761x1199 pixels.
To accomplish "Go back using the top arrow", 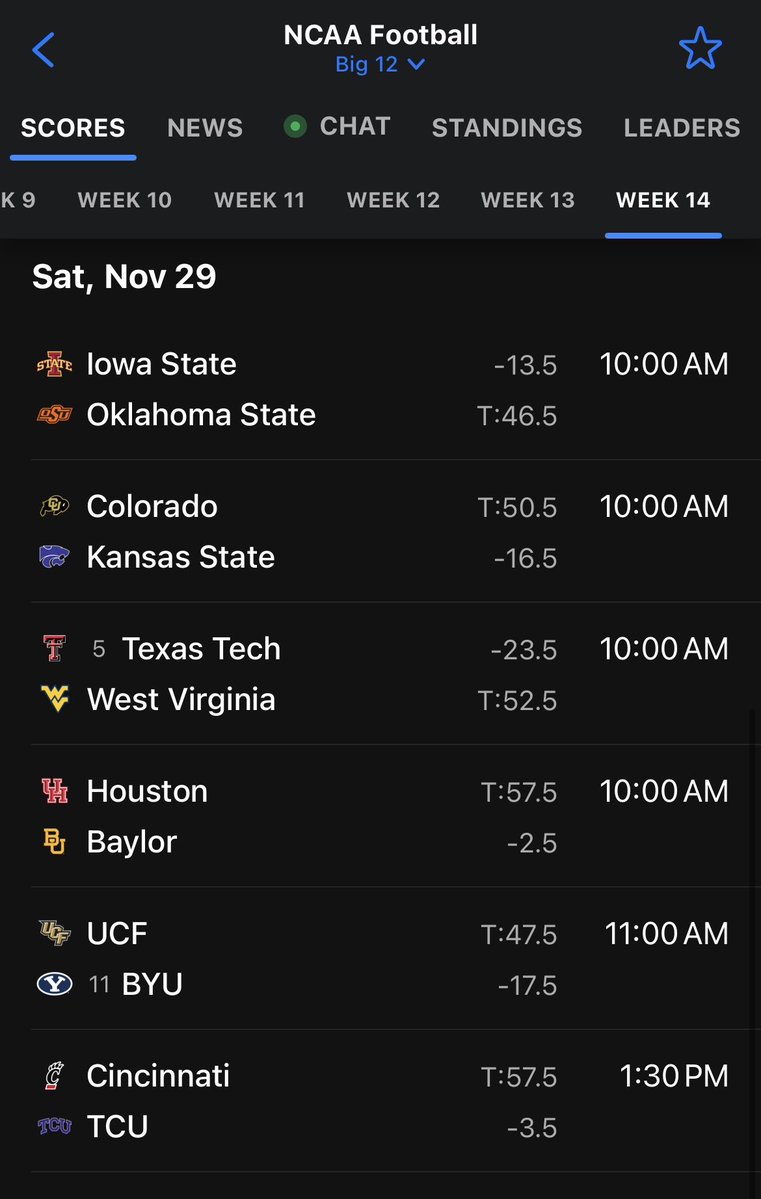I will point(43,49).
